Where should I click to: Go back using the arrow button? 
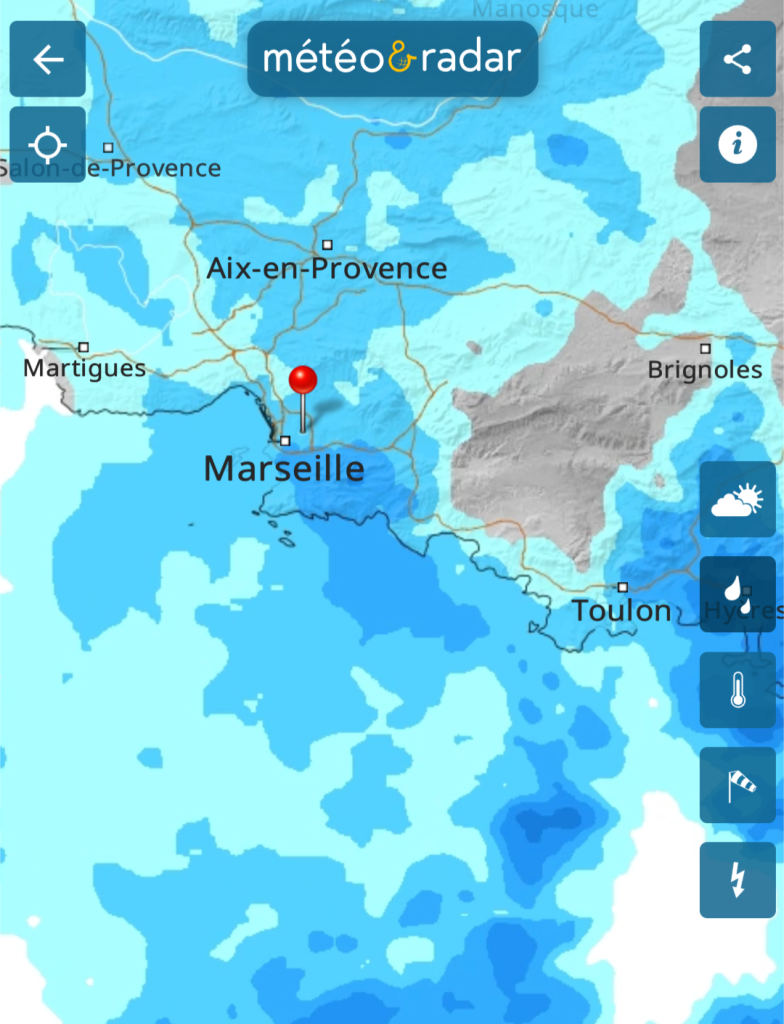(x=48, y=60)
